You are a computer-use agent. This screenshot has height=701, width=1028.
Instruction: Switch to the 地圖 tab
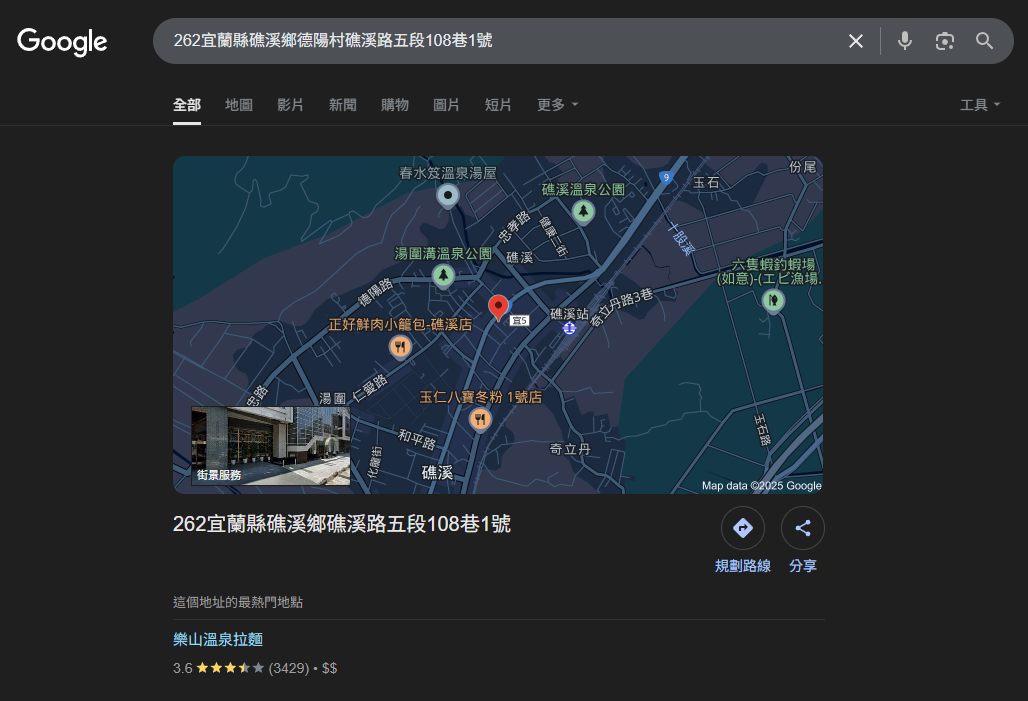click(x=239, y=105)
